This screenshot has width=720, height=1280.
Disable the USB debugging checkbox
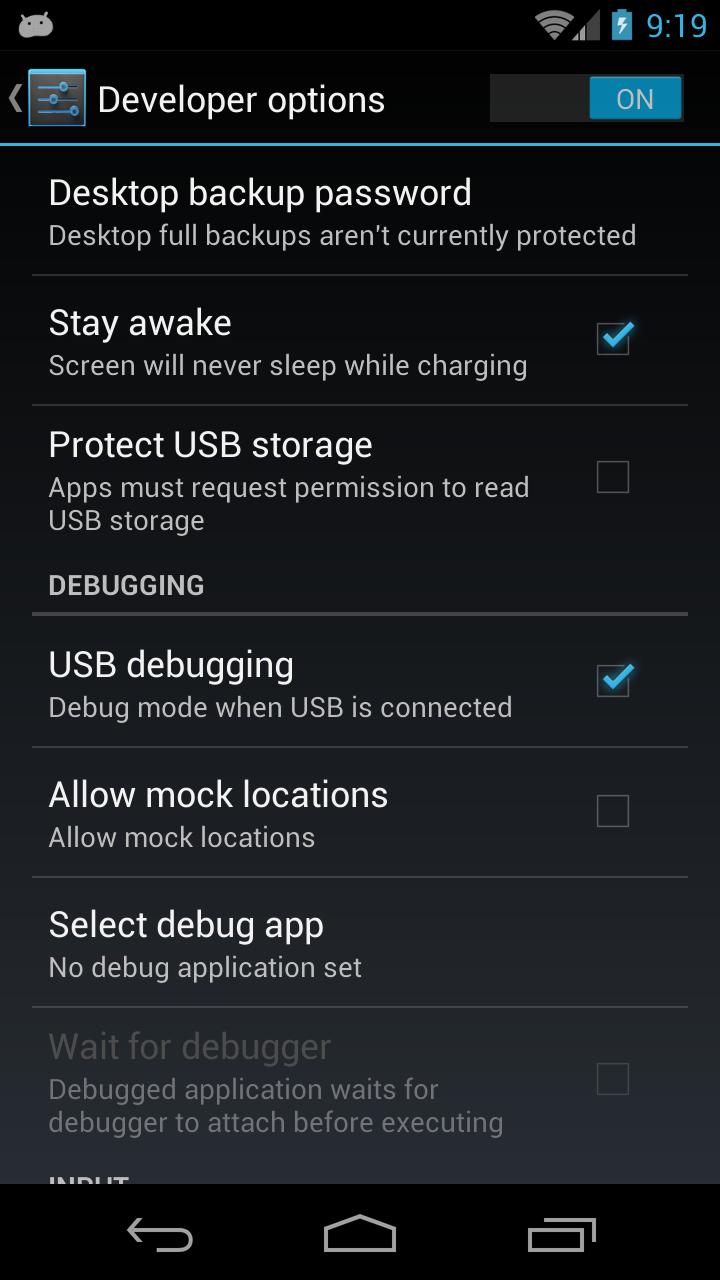coord(612,681)
